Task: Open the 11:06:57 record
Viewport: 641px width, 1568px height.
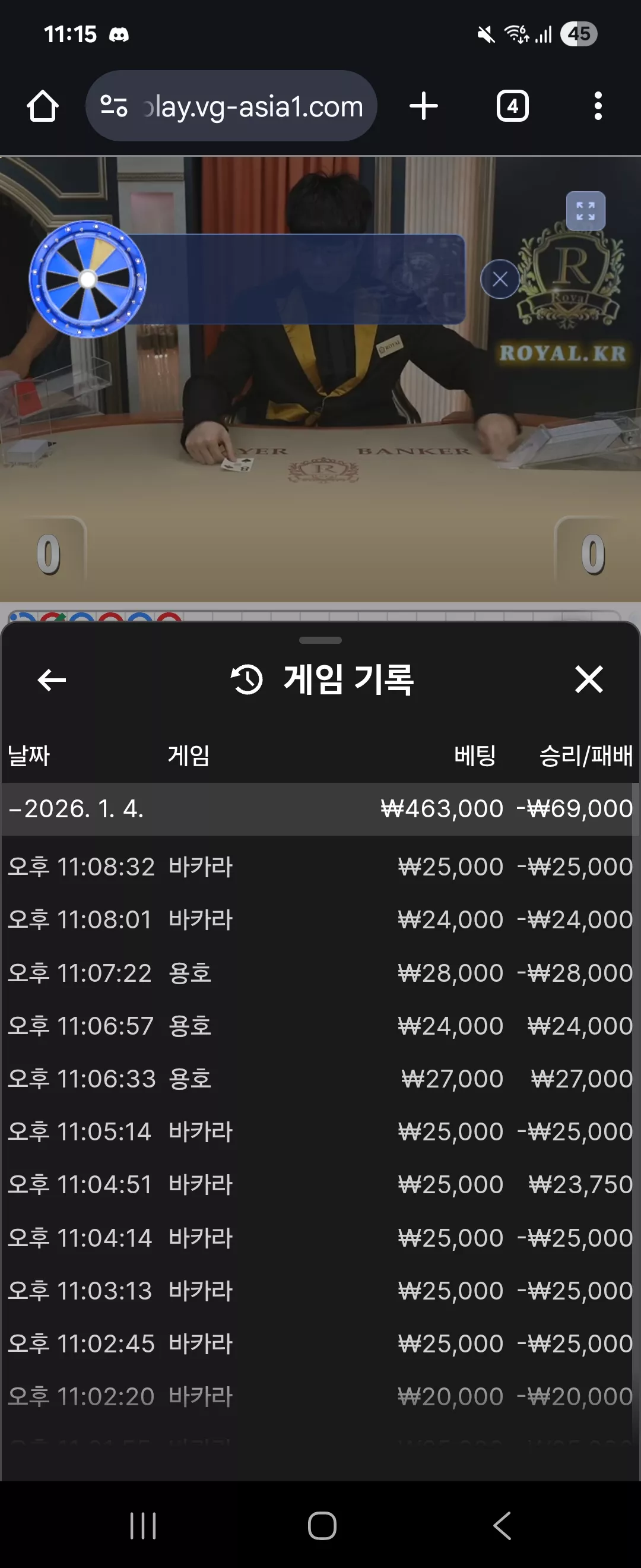Action: coord(320,1026)
